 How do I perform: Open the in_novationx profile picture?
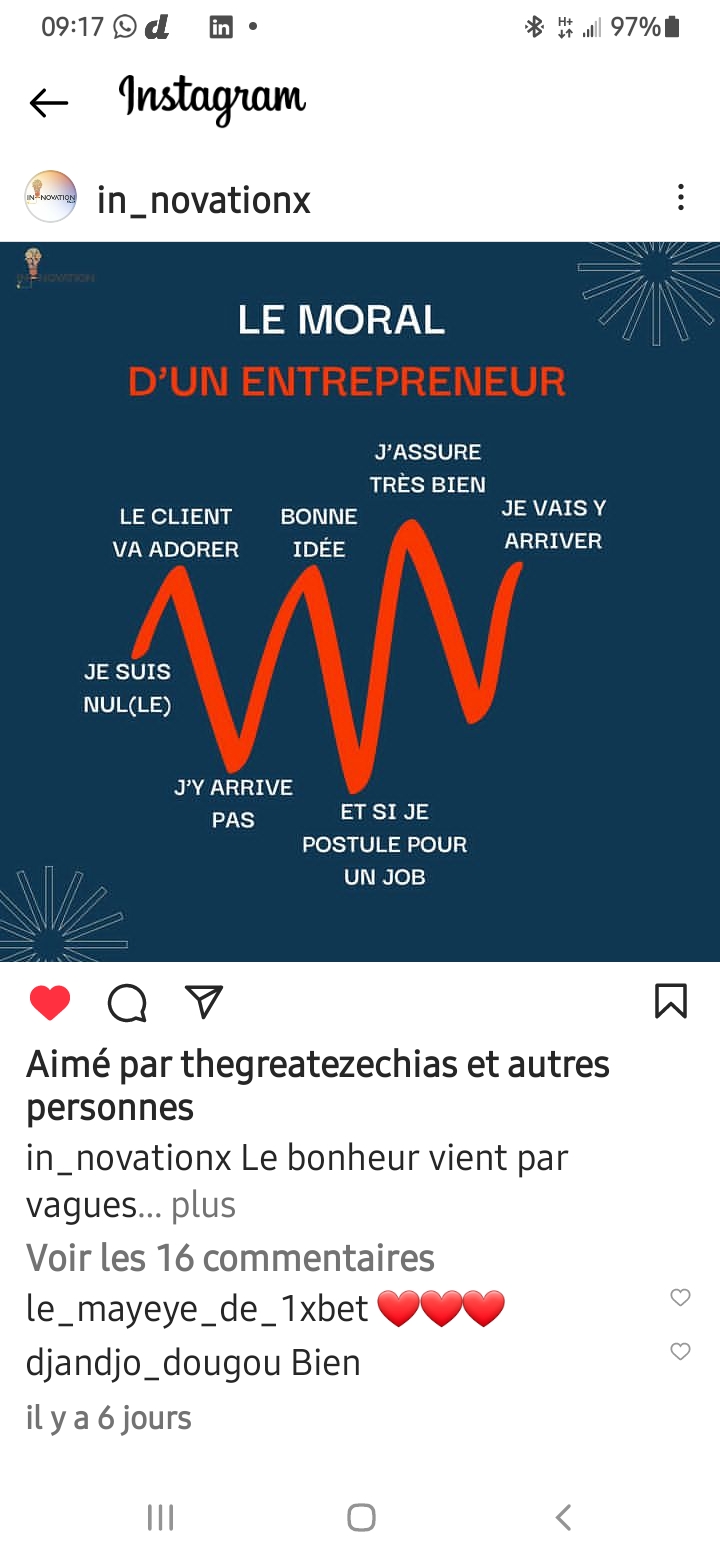tap(50, 197)
